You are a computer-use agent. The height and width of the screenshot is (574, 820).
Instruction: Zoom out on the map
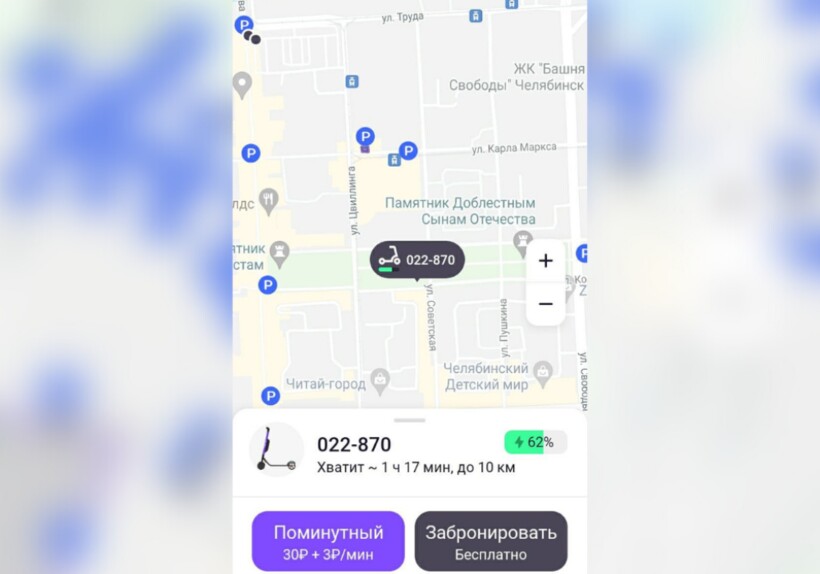click(545, 304)
